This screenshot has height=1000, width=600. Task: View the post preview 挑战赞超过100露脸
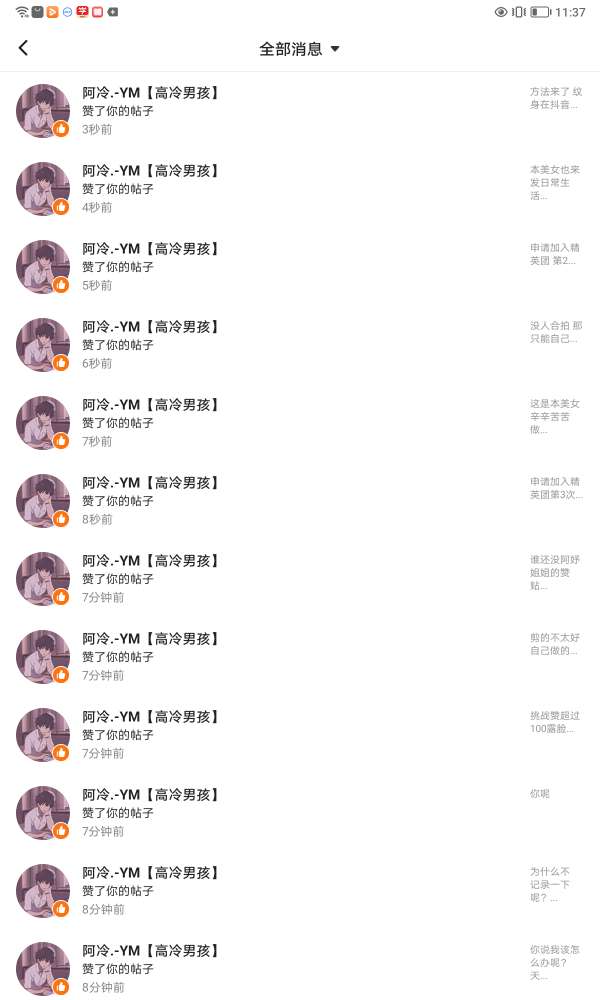coord(555,722)
